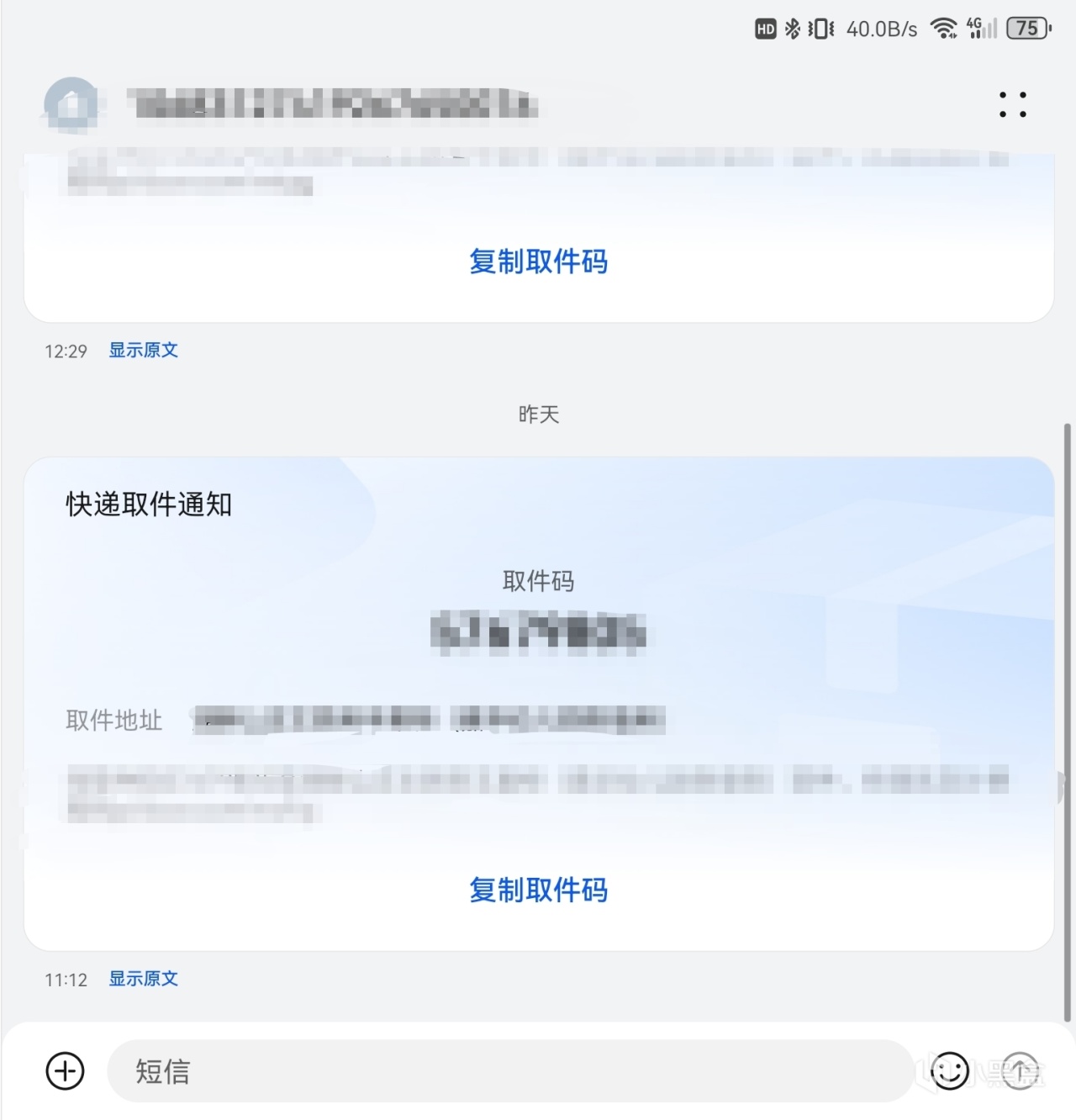Screen dimensions: 1076x1120
Task: Open the plus attachment button
Action: [65, 1071]
